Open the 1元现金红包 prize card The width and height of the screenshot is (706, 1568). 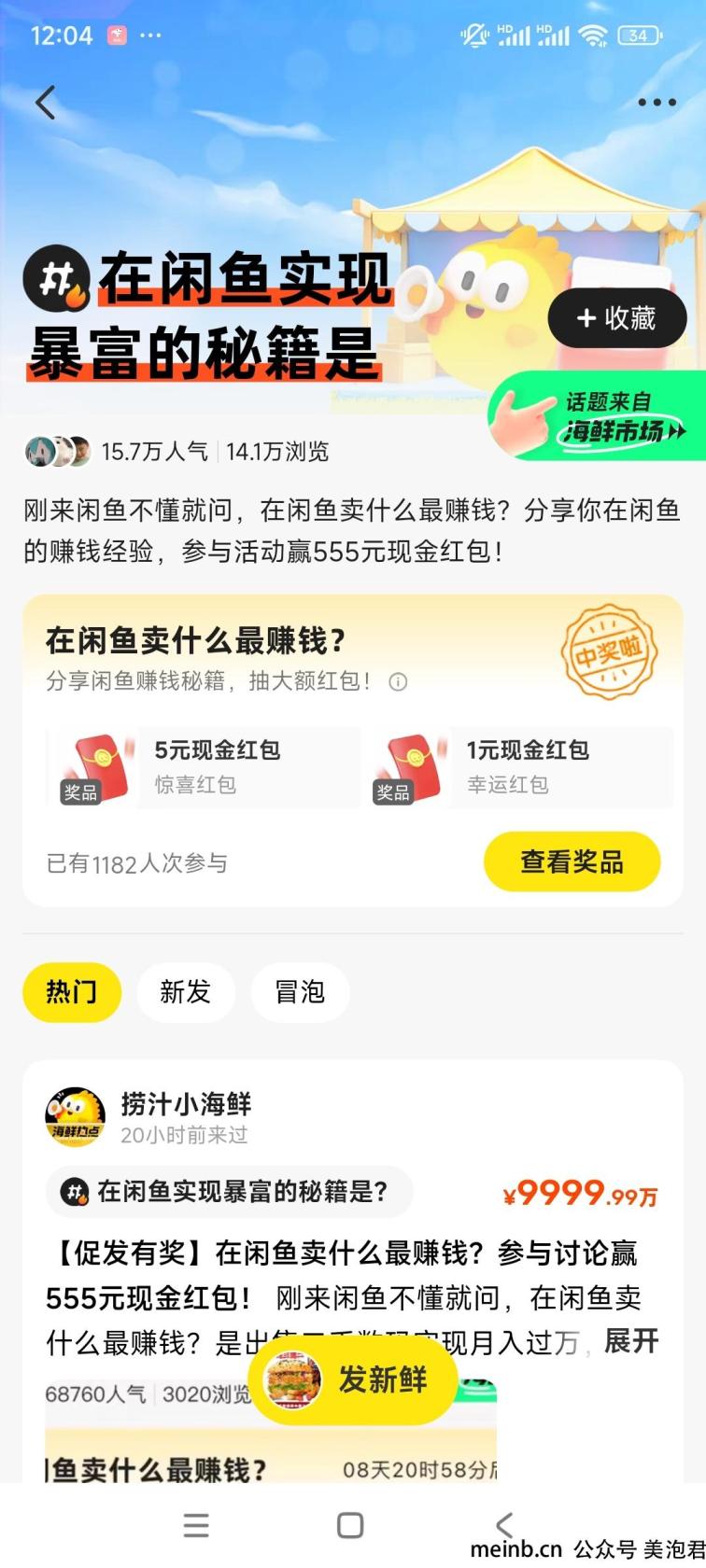point(521,767)
